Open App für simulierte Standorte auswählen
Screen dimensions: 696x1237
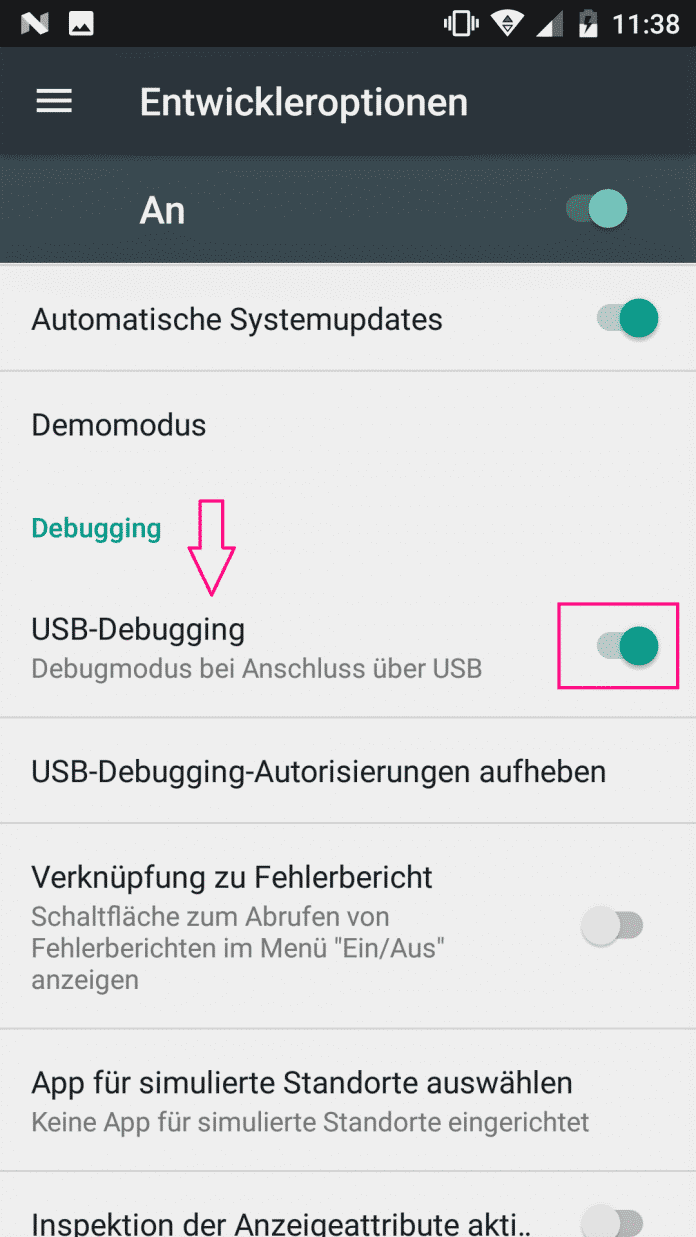tap(302, 1100)
